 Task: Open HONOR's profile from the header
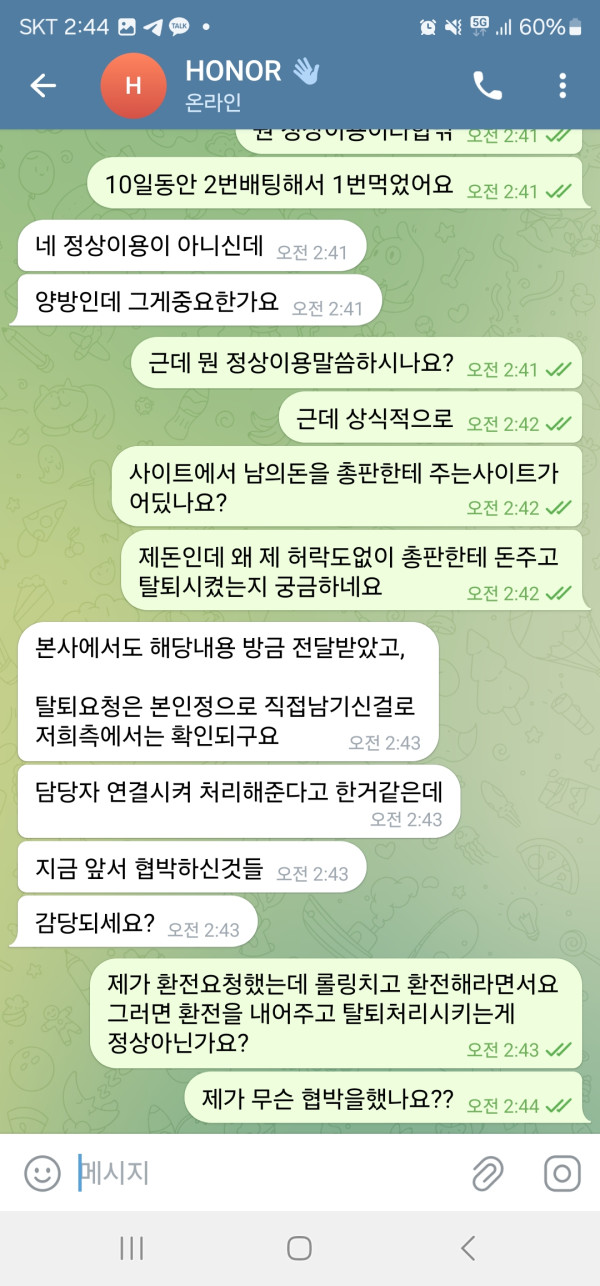click(232, 86)
